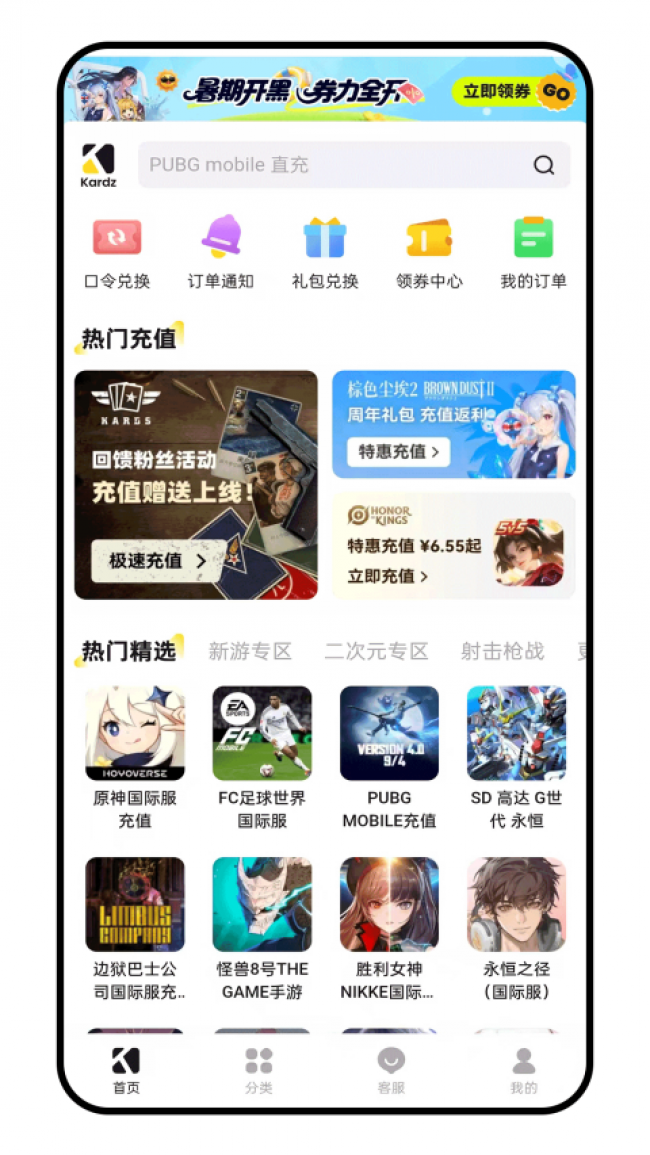Switch to the 分类 categories tab
The height and width of the screenshot is (1155, 650).
tap(259, 1071)
